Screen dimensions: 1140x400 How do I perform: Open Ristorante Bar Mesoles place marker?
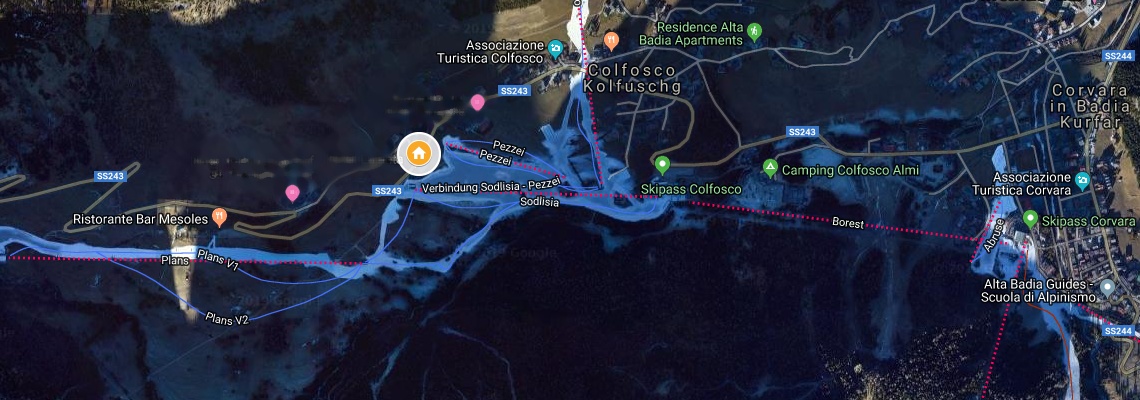click(220, 216)
